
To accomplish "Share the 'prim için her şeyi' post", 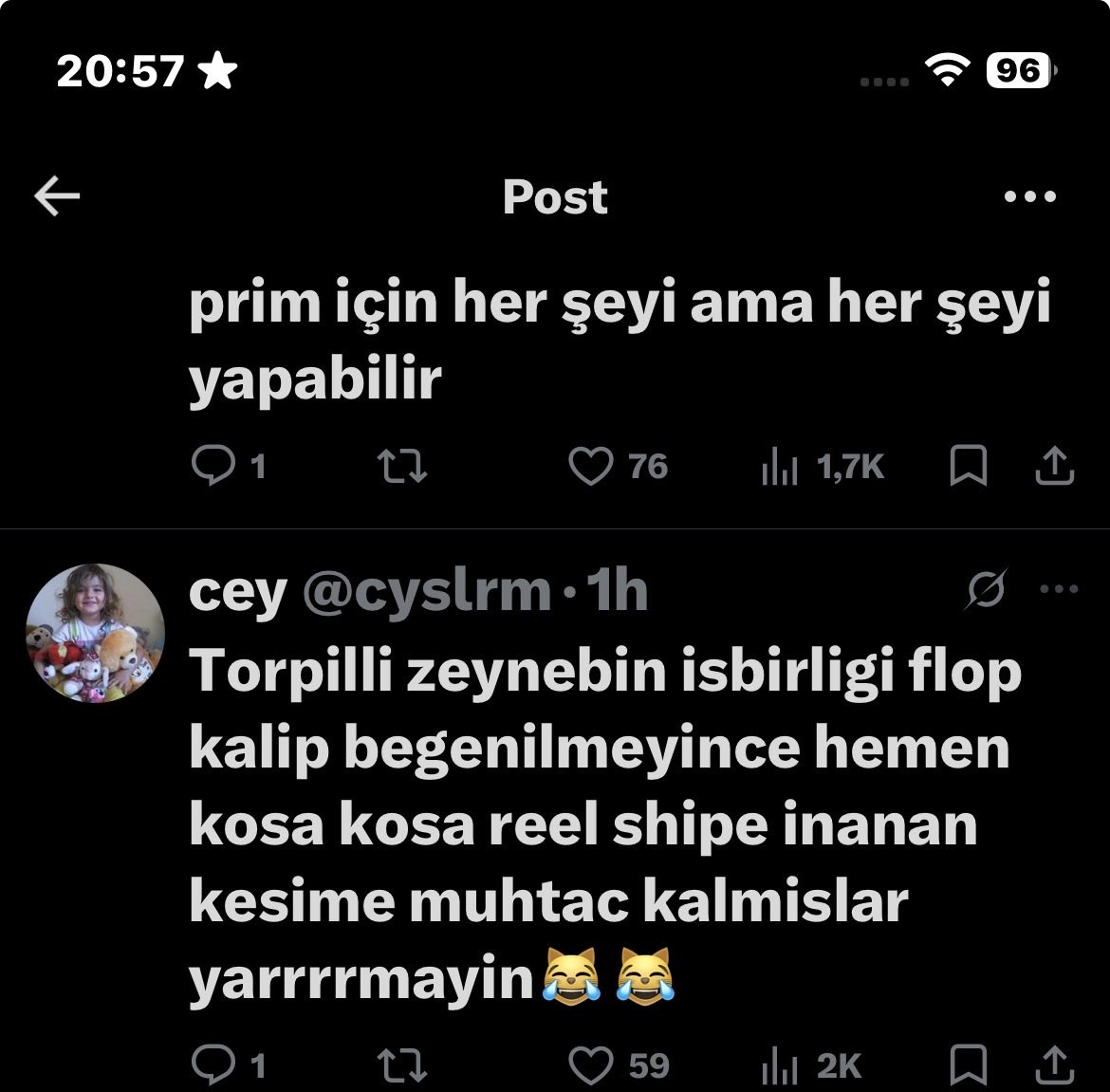I will pyautogui.click(x=1053, y=467).
